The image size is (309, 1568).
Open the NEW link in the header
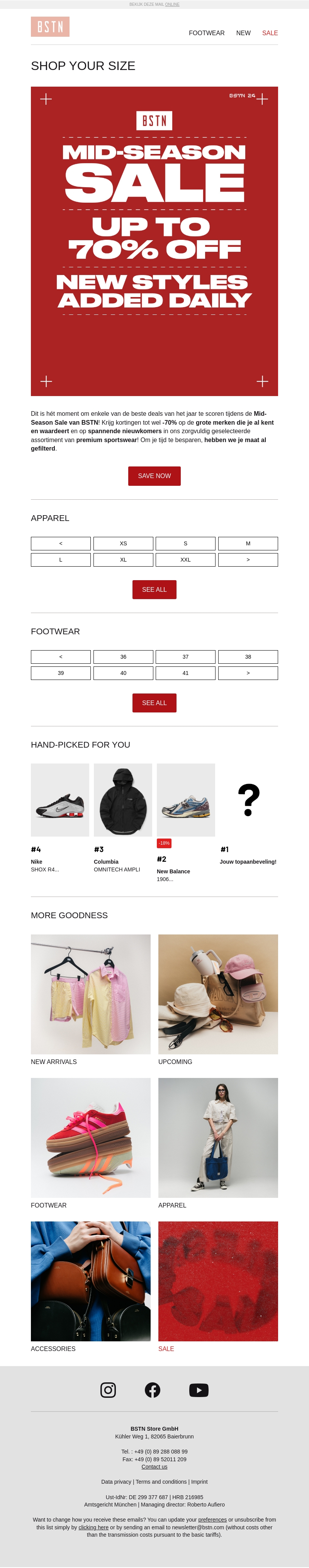click(x=243, y=33)
